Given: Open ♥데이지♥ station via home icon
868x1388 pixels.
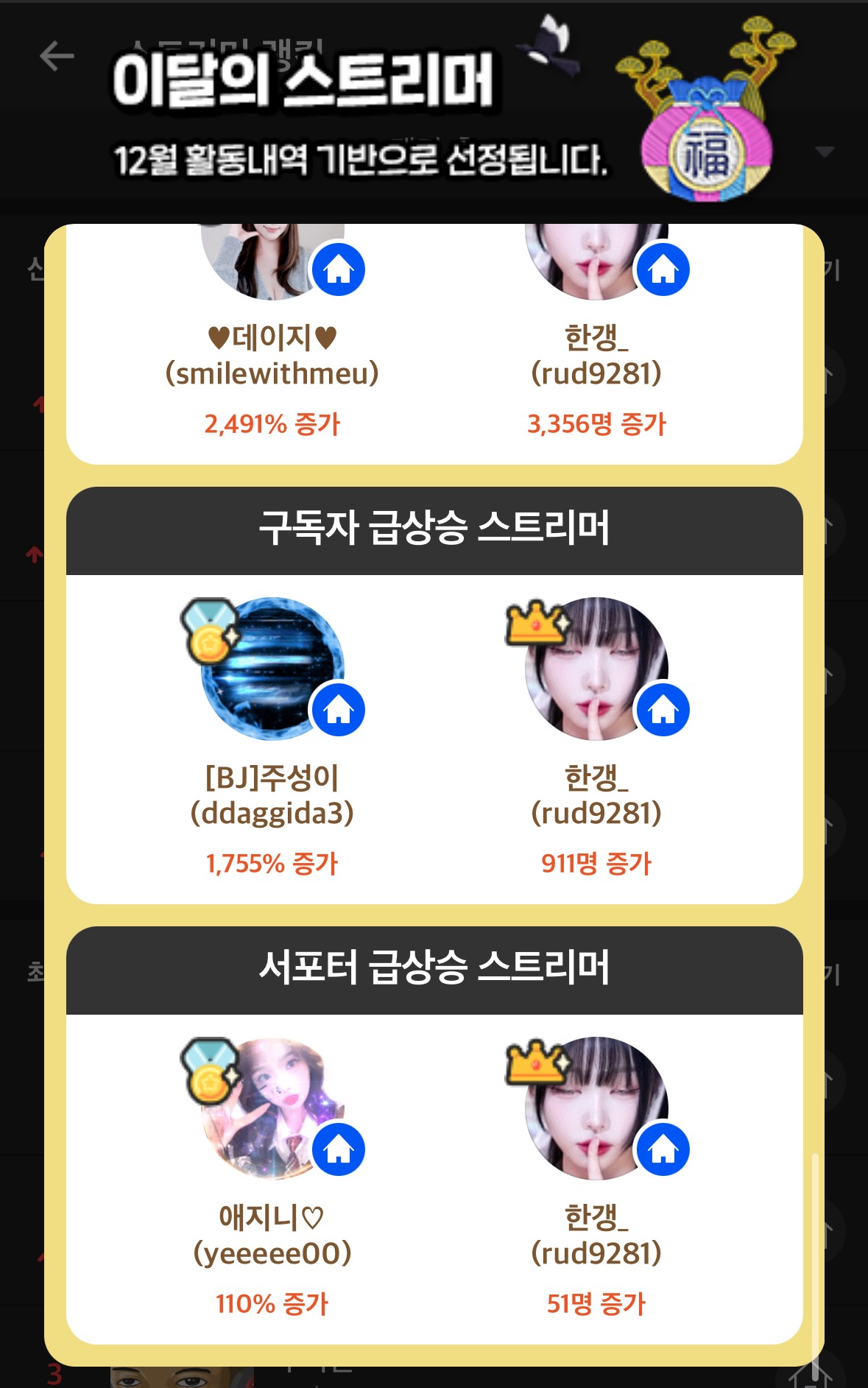Looking at the screenshot, I should (339, 270).
